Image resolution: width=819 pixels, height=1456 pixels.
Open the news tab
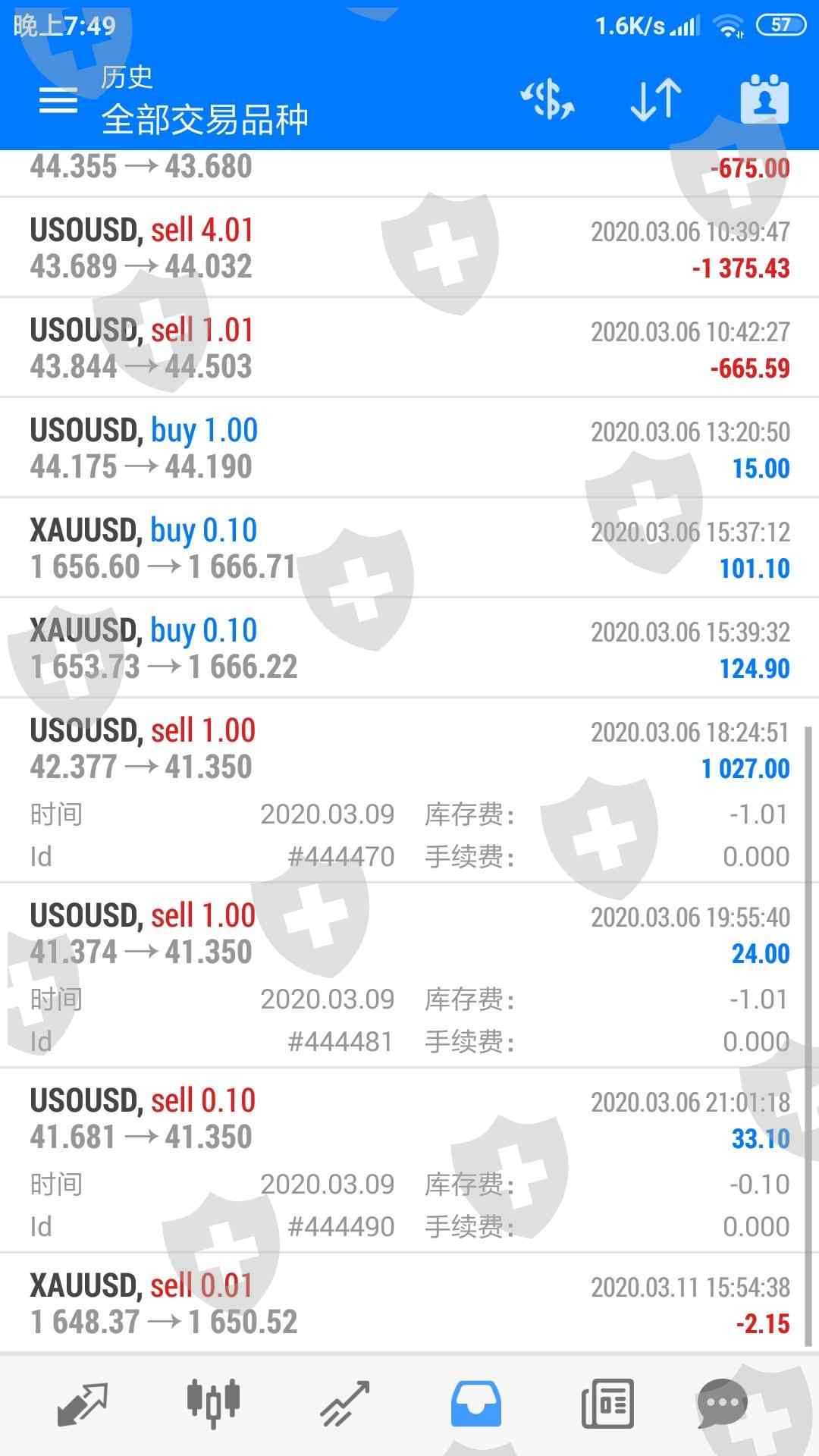(x=607, y=1403)
